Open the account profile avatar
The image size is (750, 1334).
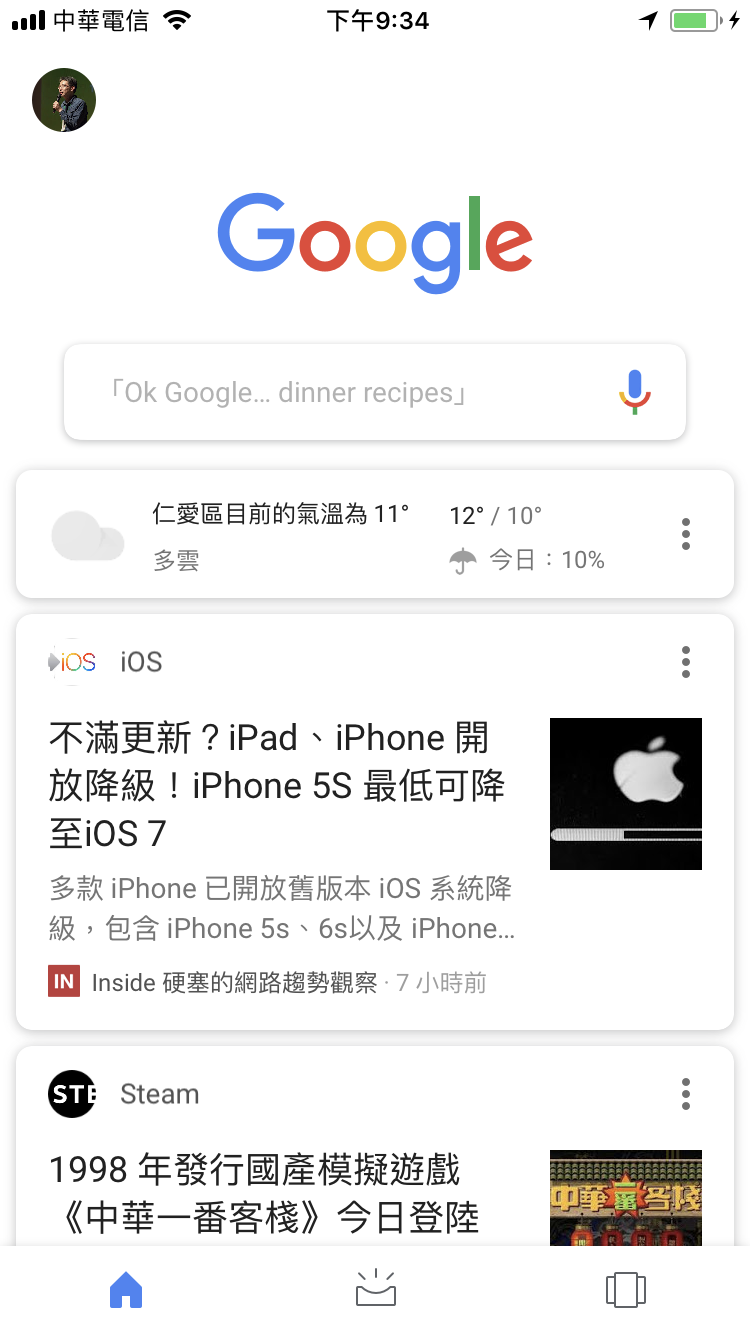point(64,100)
